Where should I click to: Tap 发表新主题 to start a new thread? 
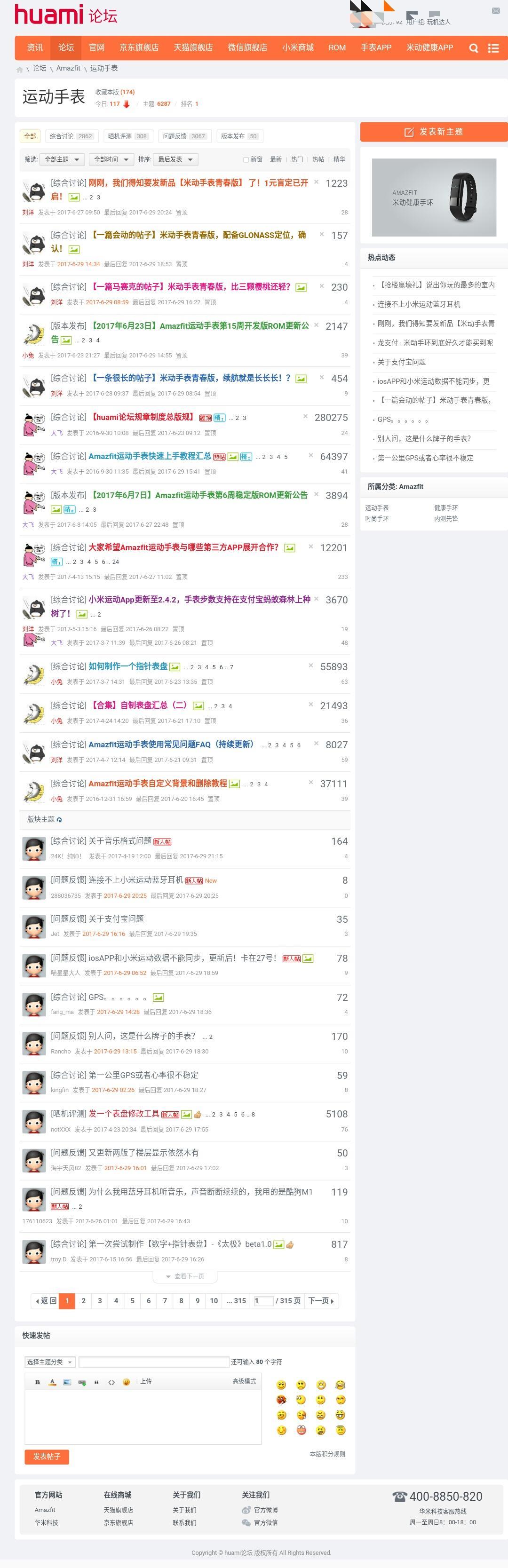(434, 132)
